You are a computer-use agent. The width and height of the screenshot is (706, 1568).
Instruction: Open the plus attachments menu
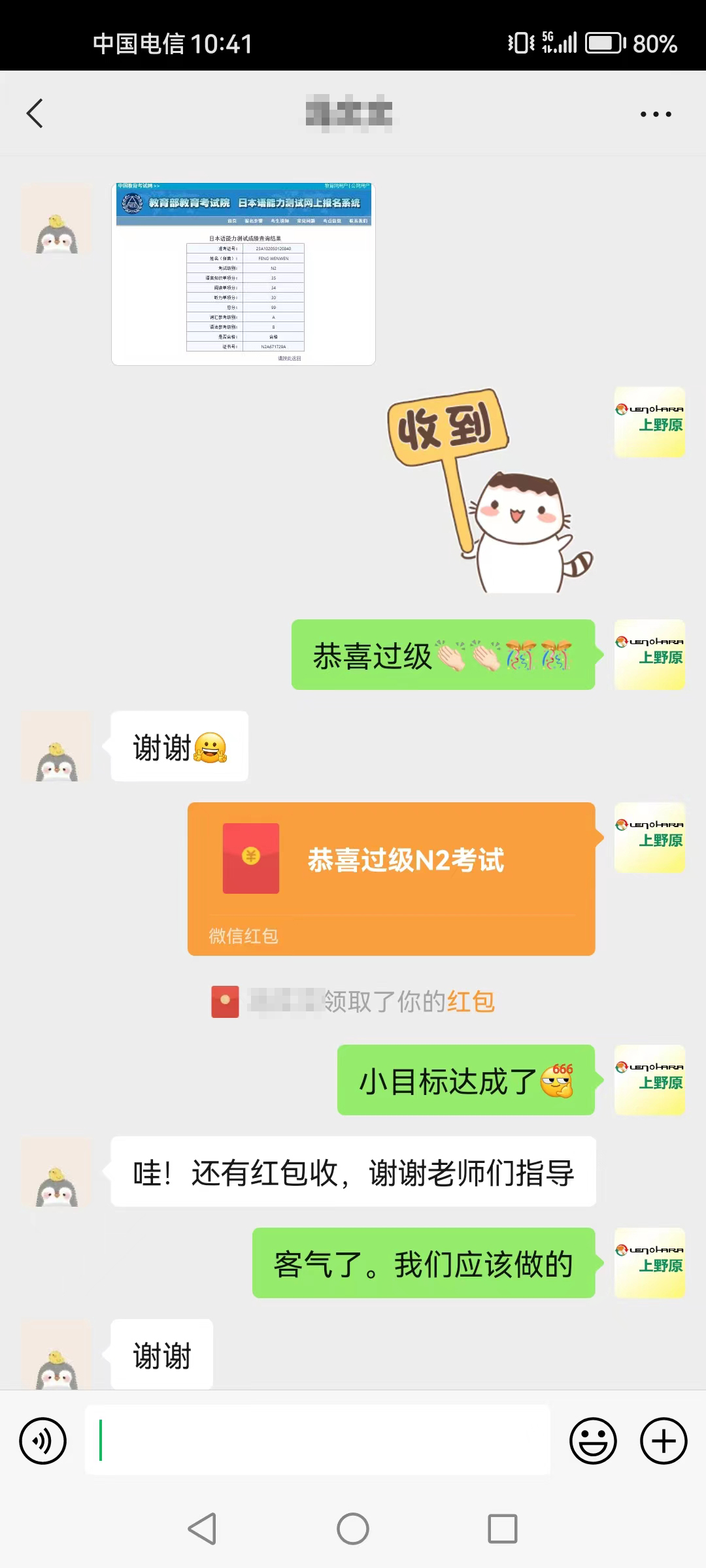pyautogui.click(x=663, y=1441)
